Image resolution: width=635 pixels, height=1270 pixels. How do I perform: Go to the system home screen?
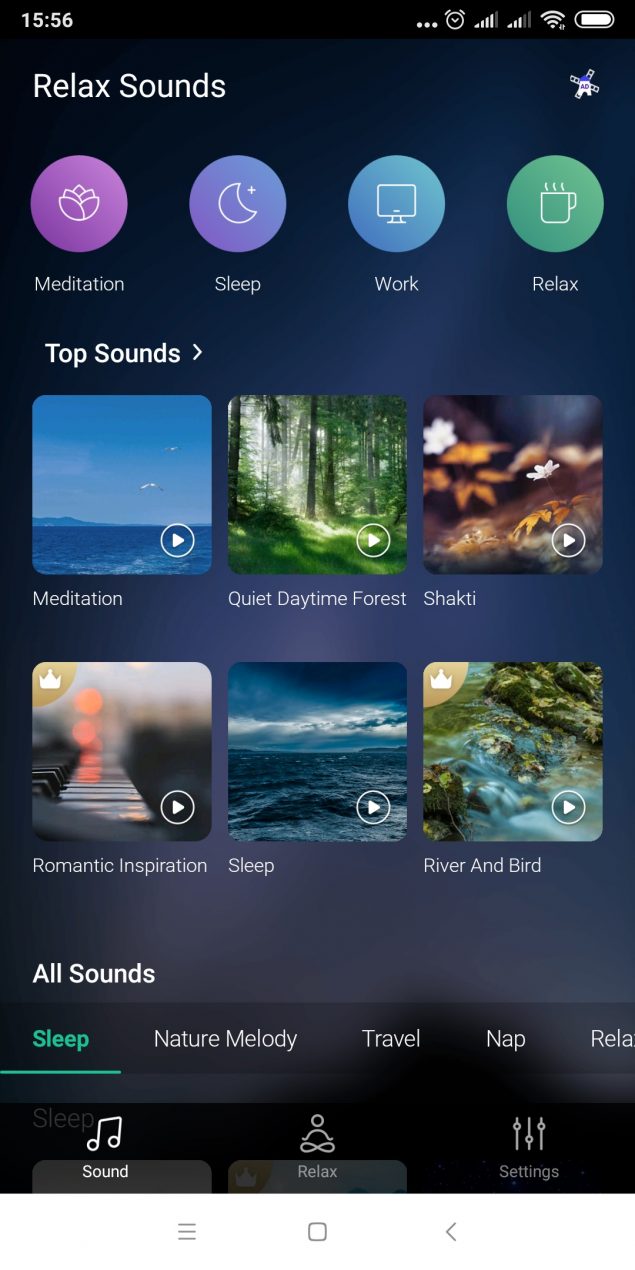pyautogui.click(x=317, y=1232)
